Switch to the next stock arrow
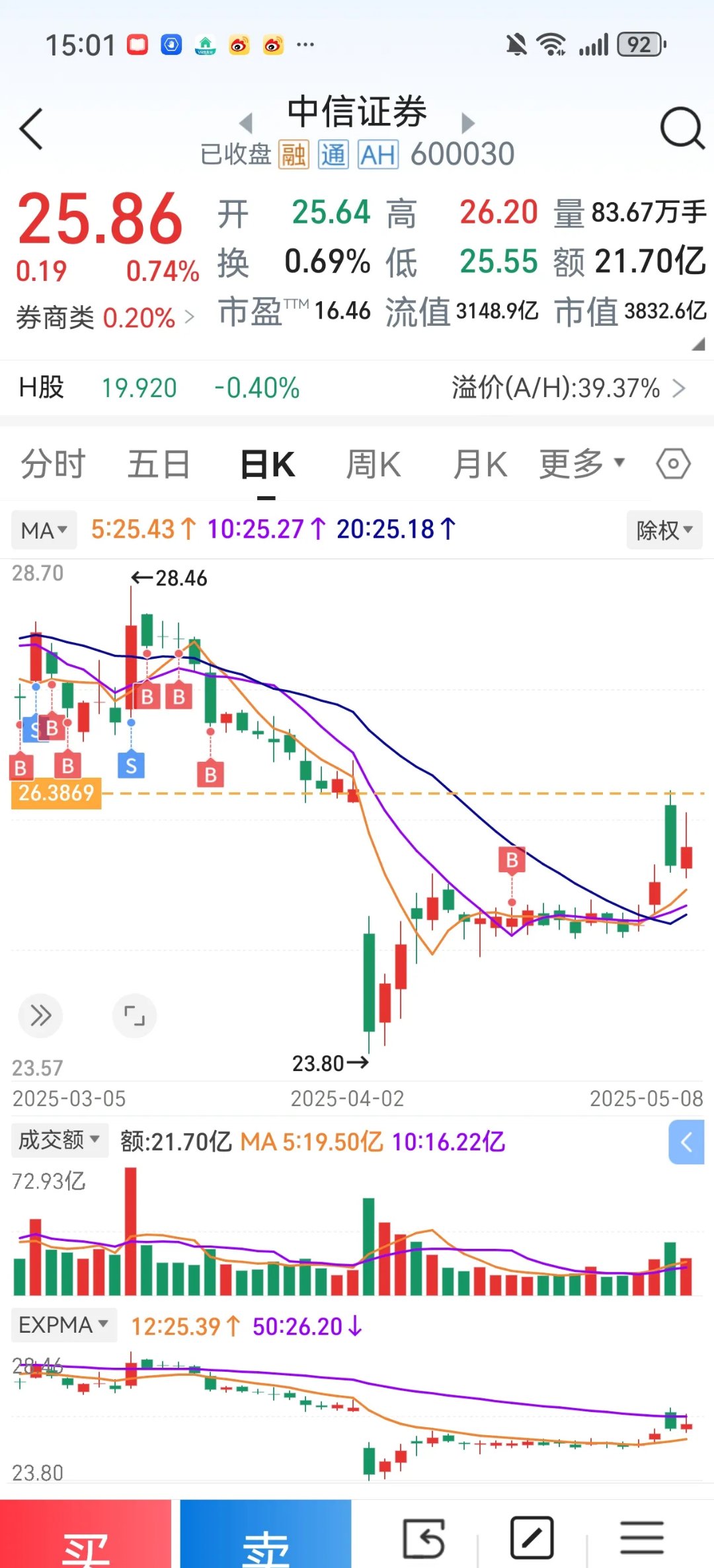The height and width of the screenshot is (1568, 714). pos(468,123)
